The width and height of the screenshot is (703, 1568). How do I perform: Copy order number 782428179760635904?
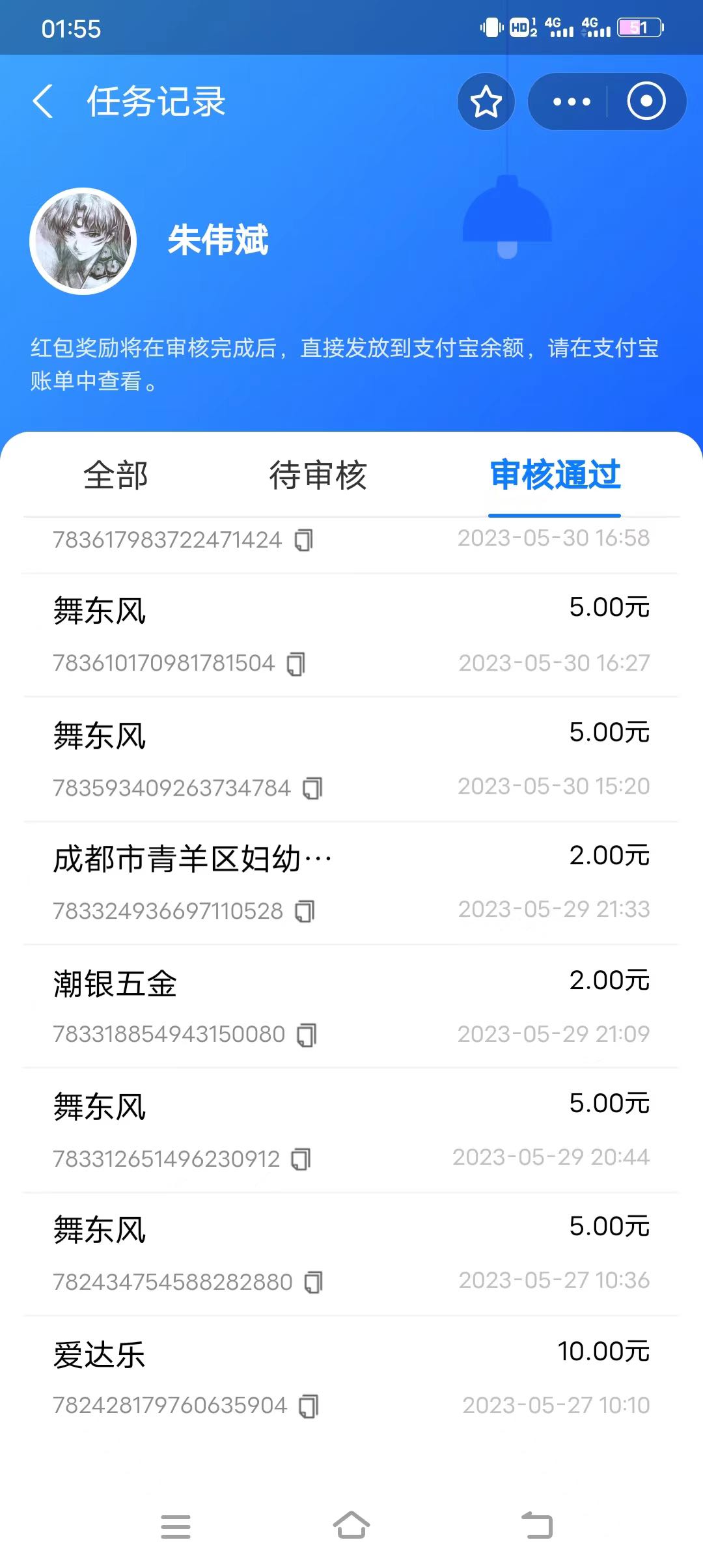pyautogui.click(x=309, y=1406)
